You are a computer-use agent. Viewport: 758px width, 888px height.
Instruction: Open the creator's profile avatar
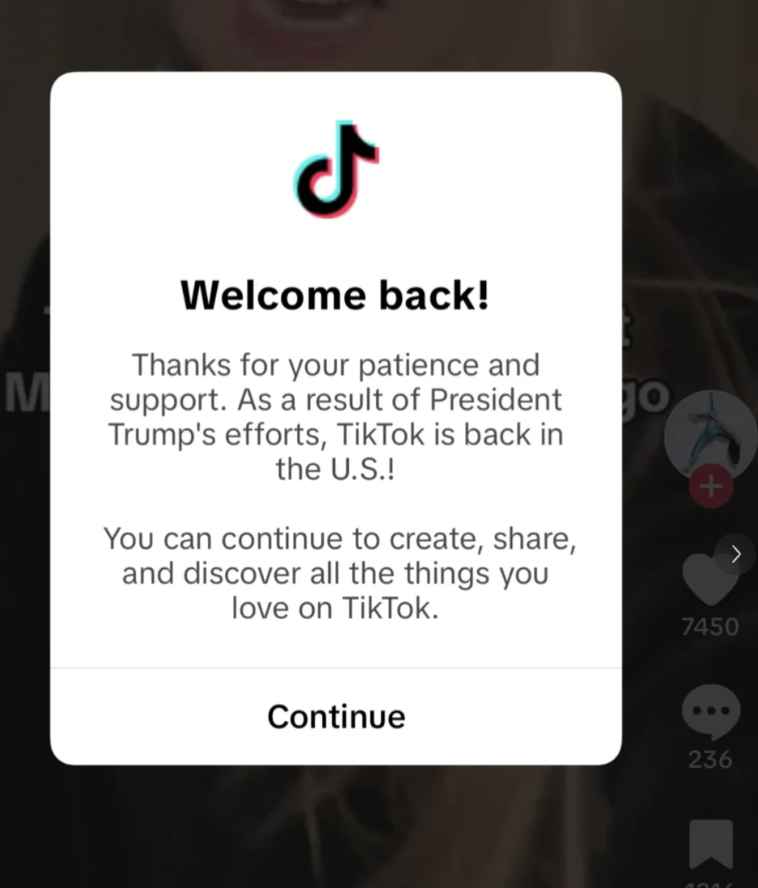pos(711,434)
